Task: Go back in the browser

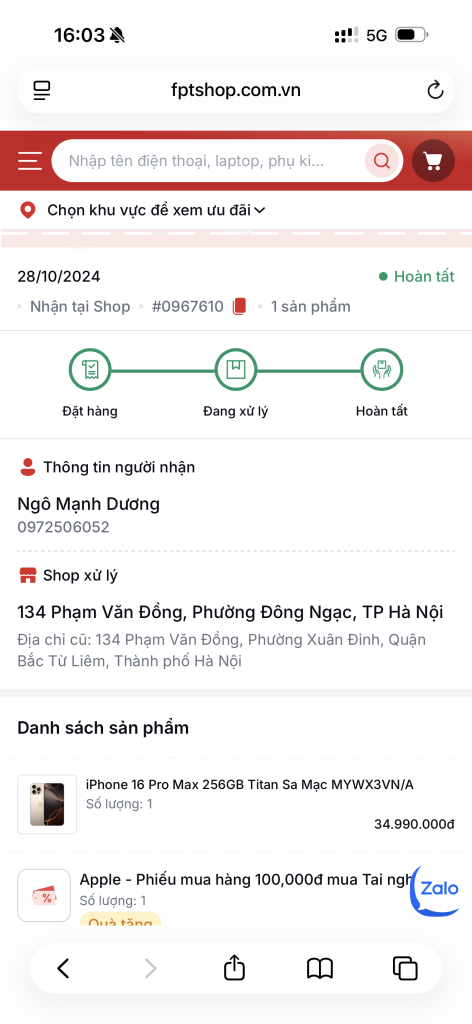Action: click(63, 968)
